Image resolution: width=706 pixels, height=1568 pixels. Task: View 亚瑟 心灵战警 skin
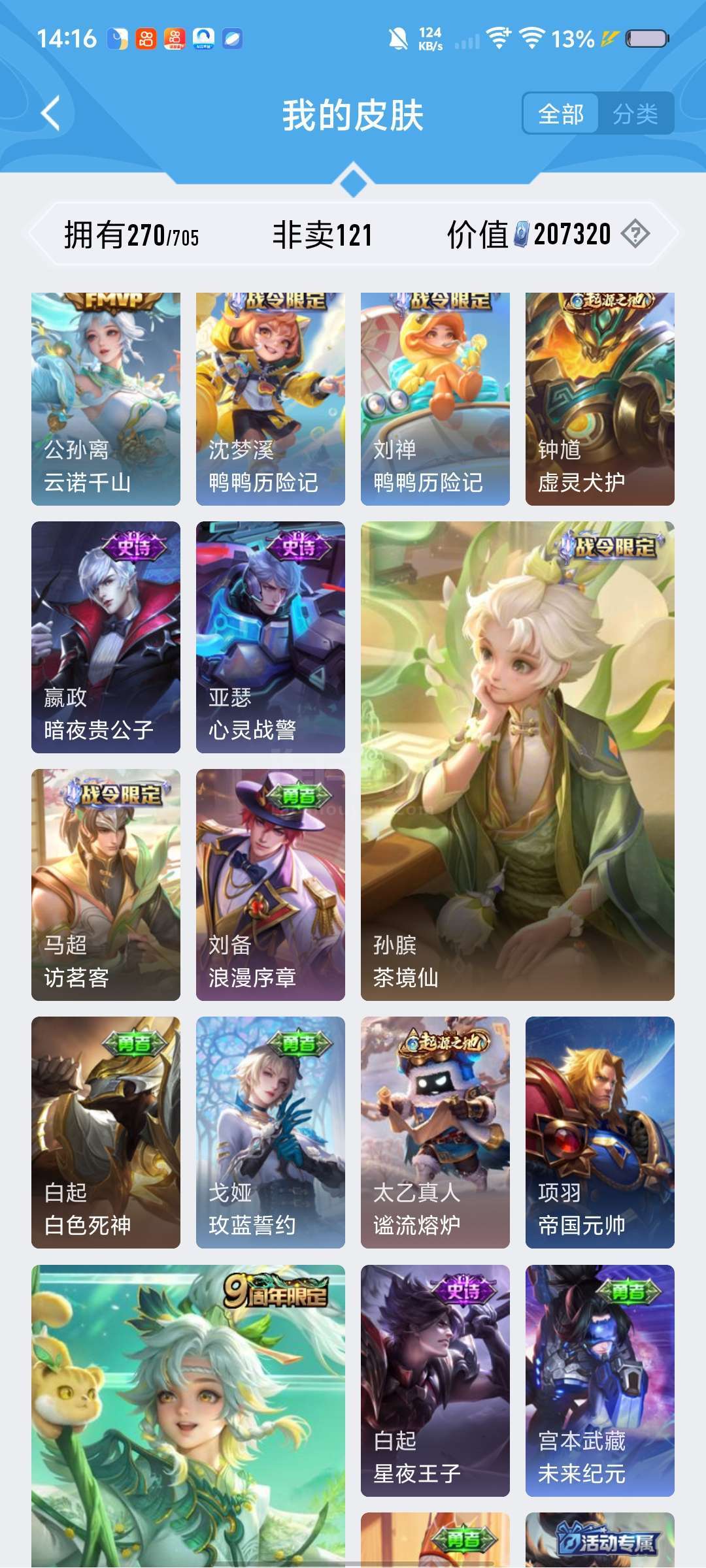coord(271,637)
